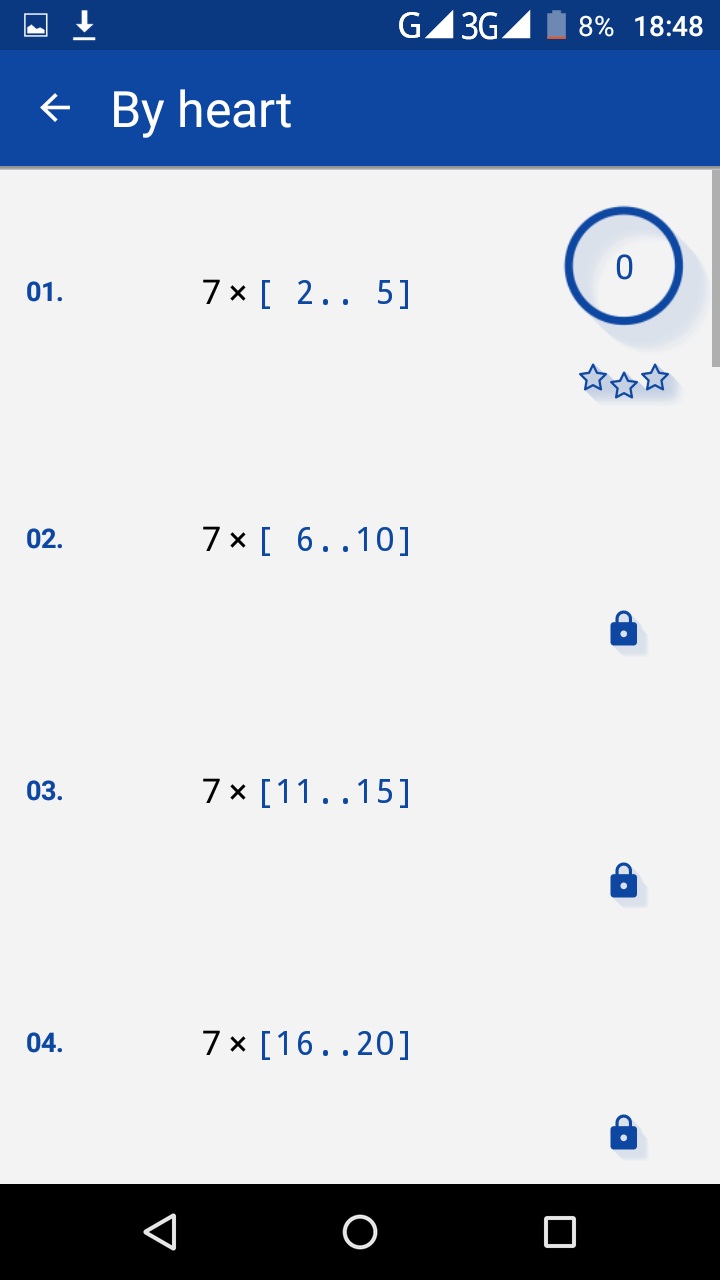This screenshot has height=1280, width=720.
Task: Tap the first star under level 01
Action: (x=592, y=380)
